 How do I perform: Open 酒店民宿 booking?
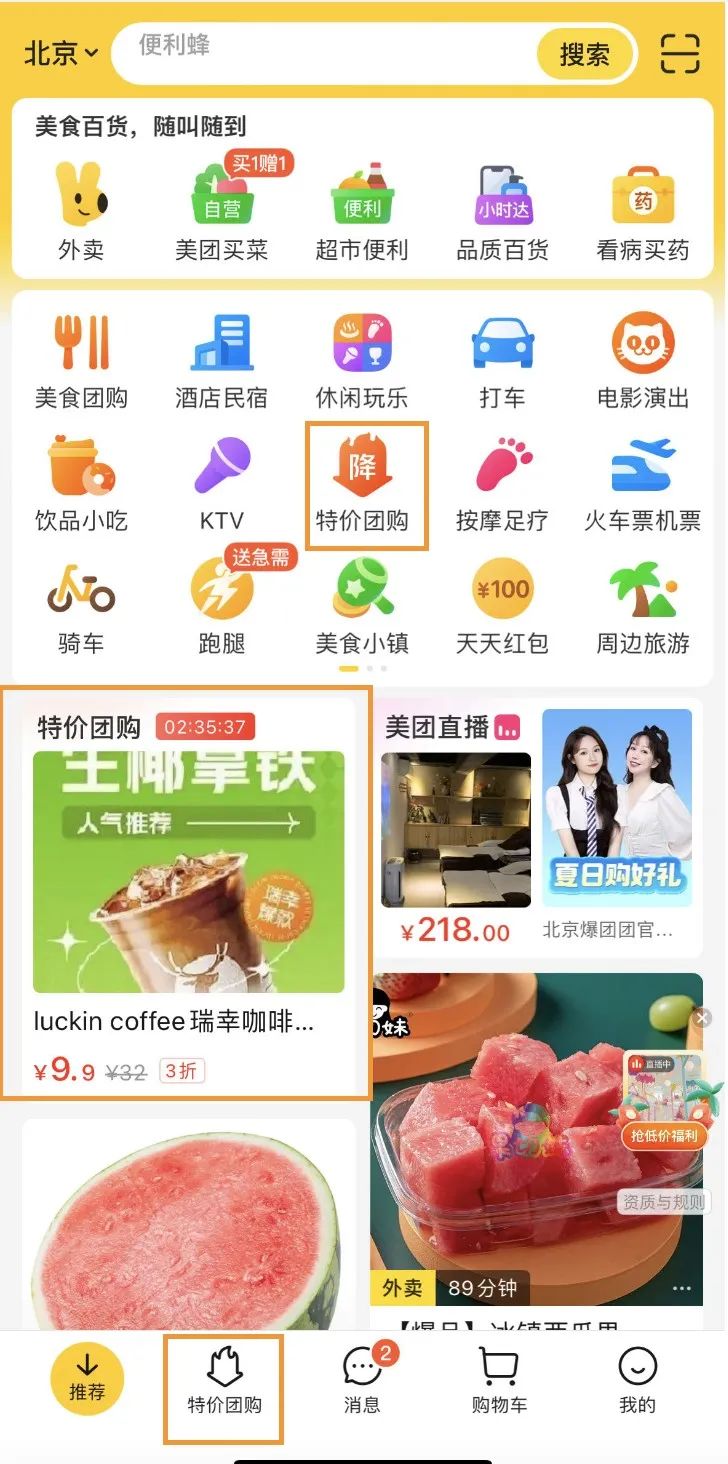(x=221, y=360)
